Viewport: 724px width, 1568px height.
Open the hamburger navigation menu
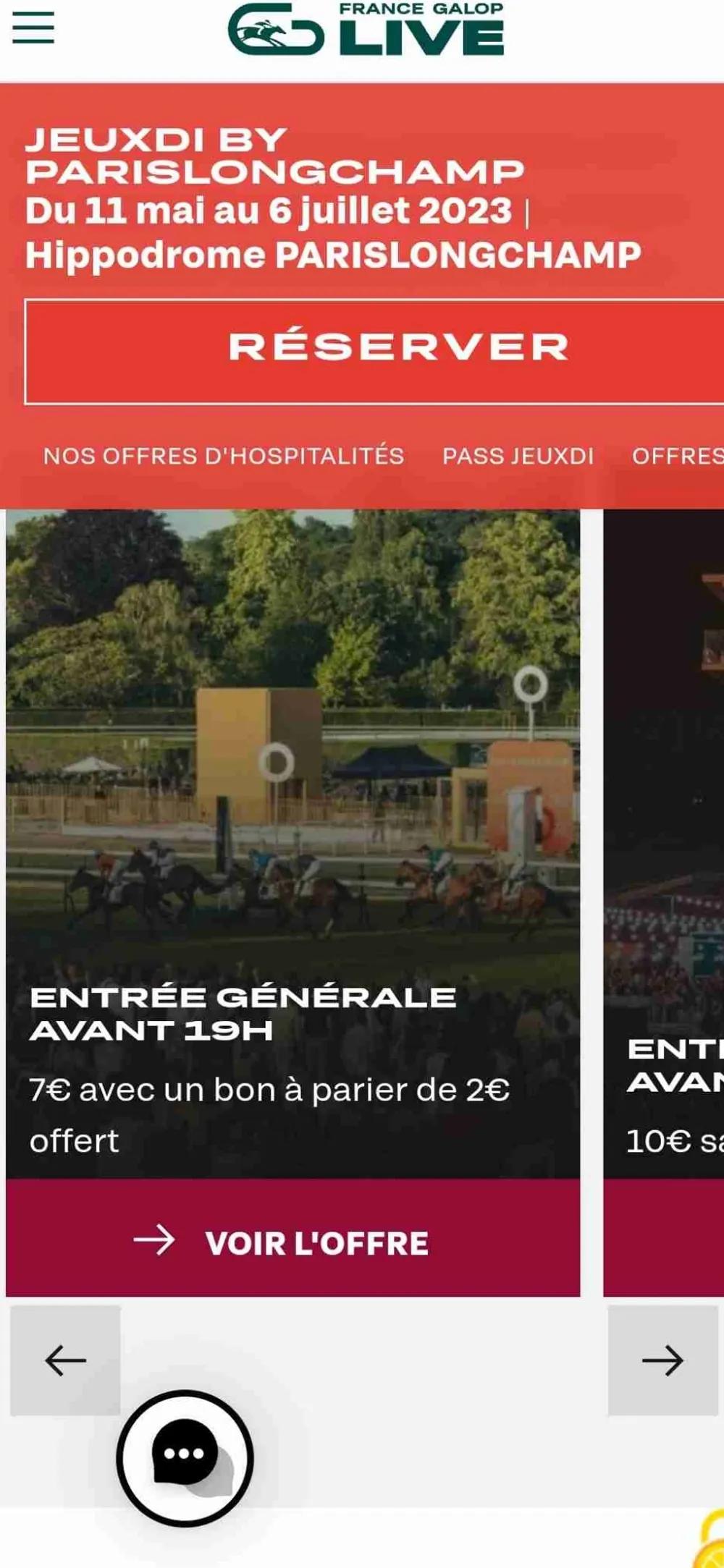(x=33, y=28)
